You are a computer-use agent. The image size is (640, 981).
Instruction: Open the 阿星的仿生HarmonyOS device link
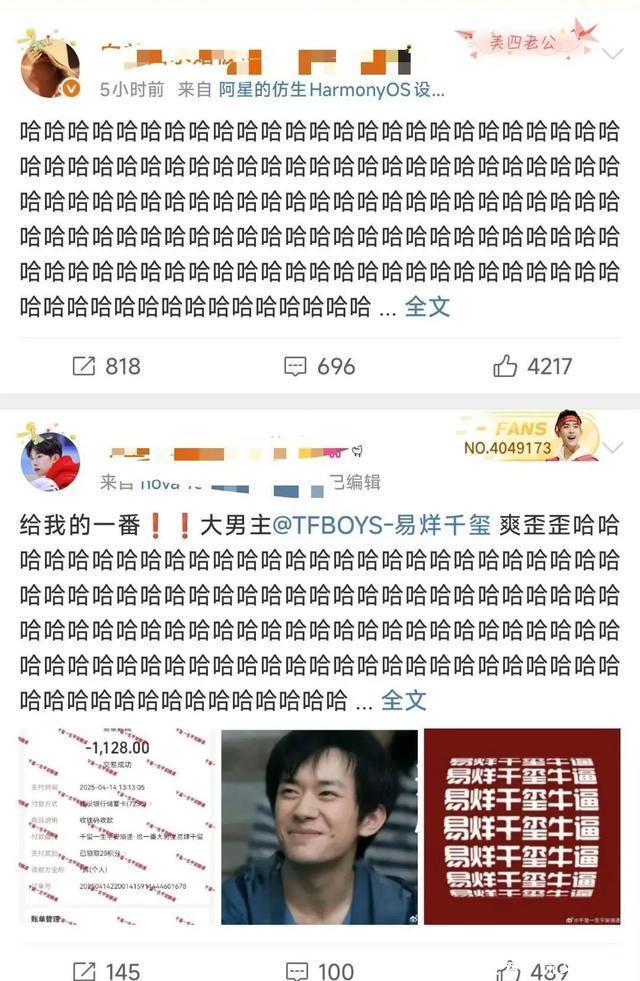coord(332,90)
